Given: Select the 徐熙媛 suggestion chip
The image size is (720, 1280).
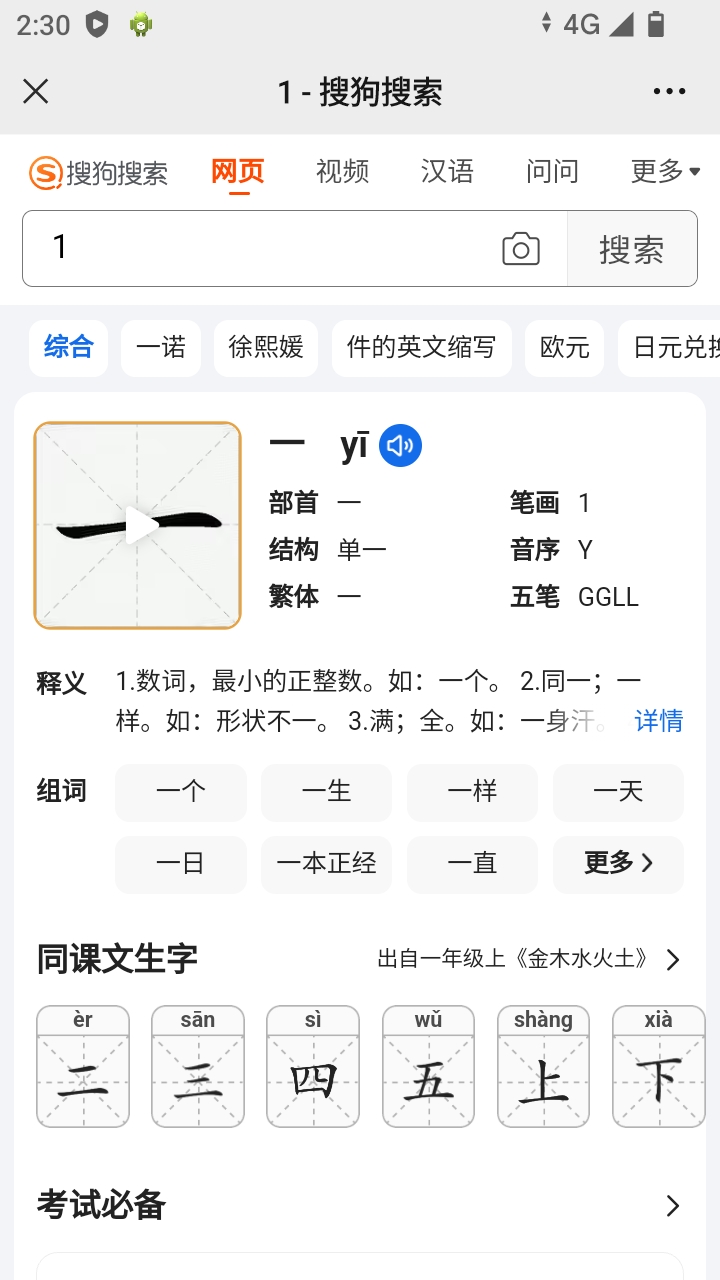Looking at the screenshot, I should point(266,348).
